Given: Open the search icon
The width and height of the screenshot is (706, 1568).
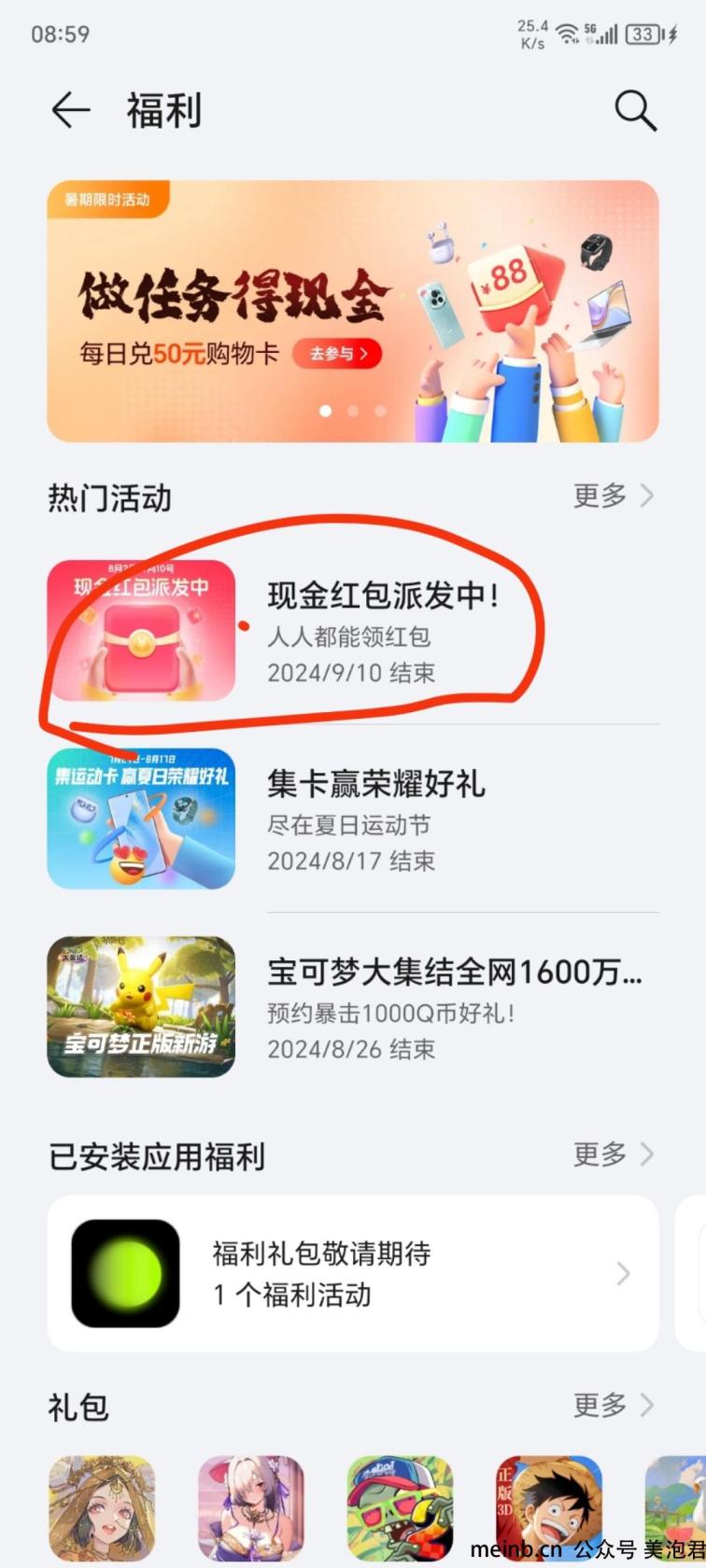Looking at the screenshot, I should 635,111.
